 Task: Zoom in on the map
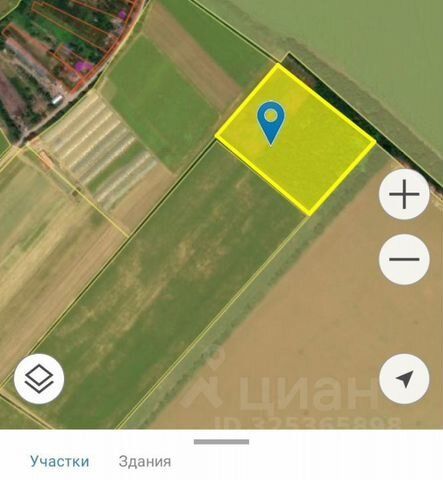pyautogui.click(x=404, y=194)
